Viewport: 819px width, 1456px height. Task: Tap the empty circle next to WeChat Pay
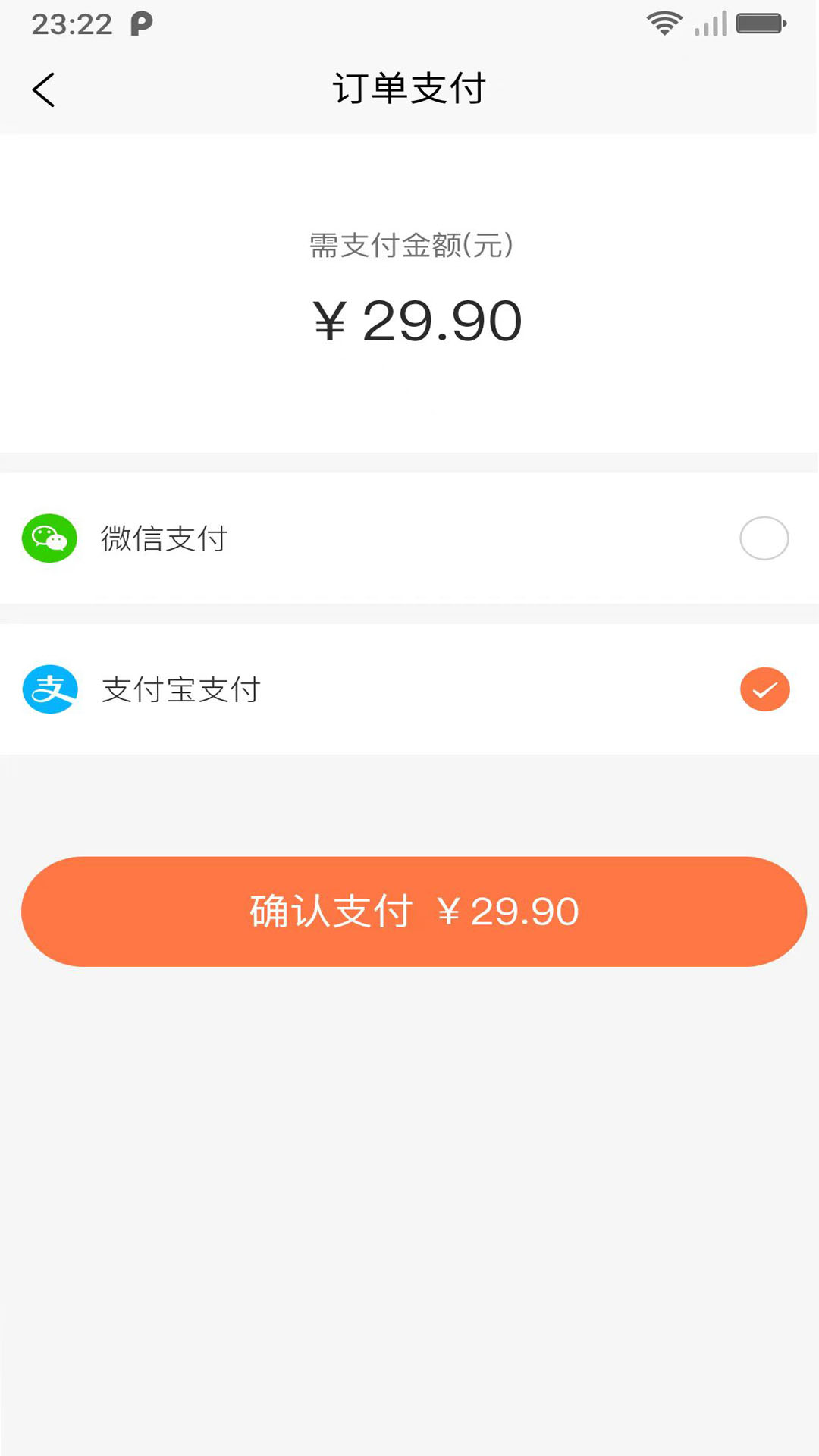764,538
